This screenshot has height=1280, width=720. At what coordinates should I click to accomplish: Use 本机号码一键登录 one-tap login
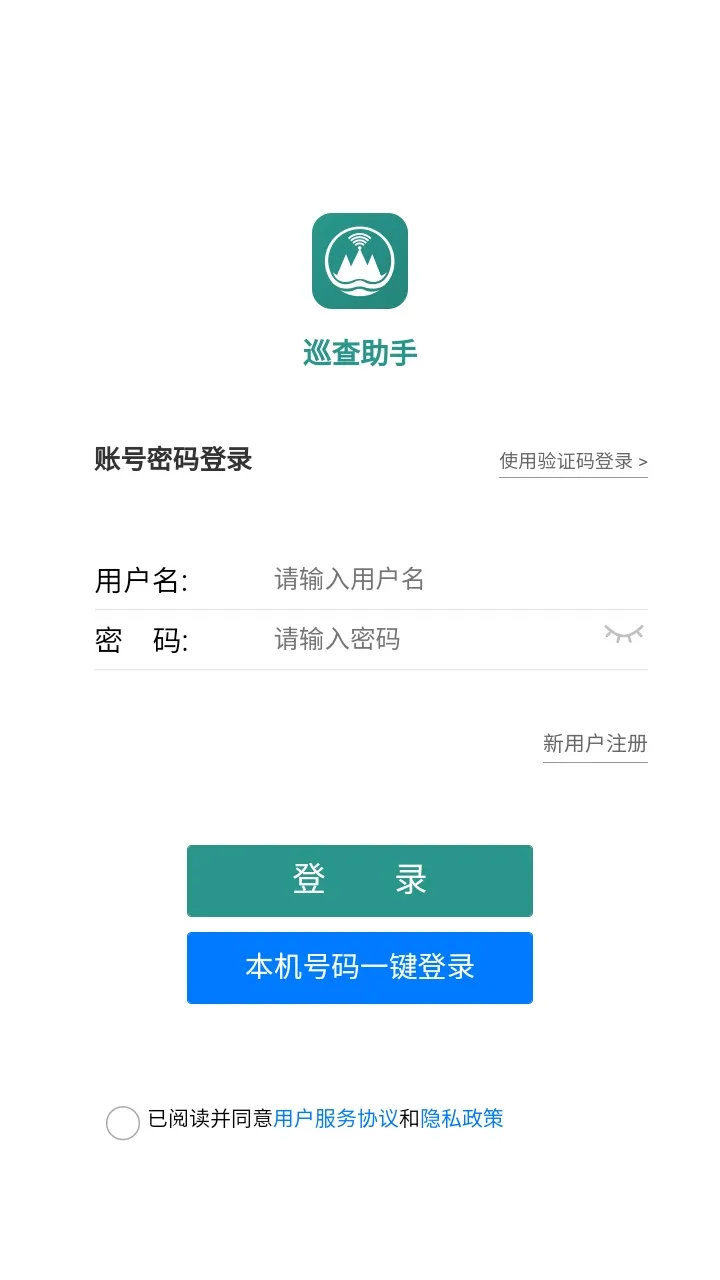360,967
